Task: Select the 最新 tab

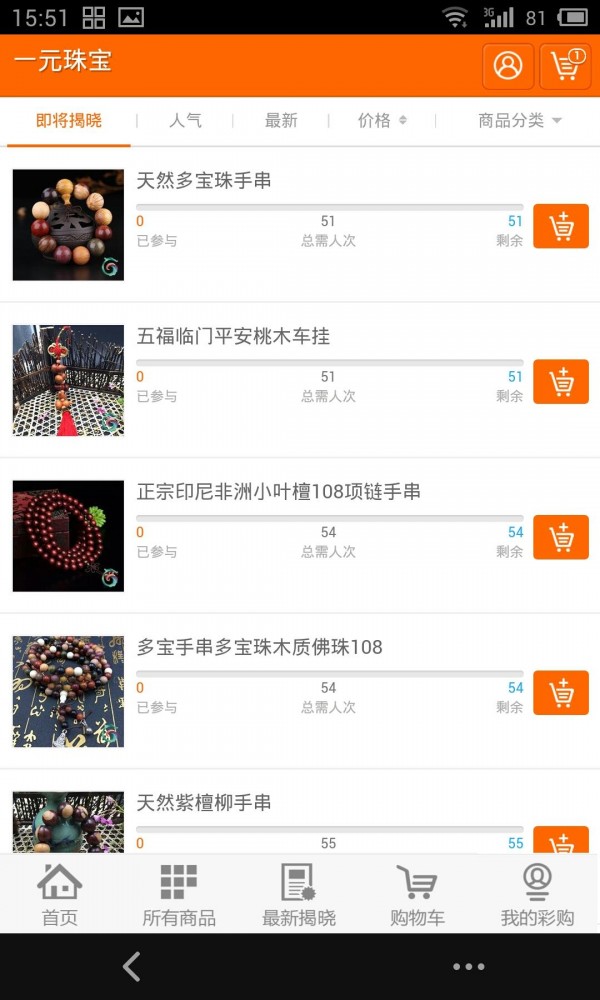Action: (x=281, y=121)
